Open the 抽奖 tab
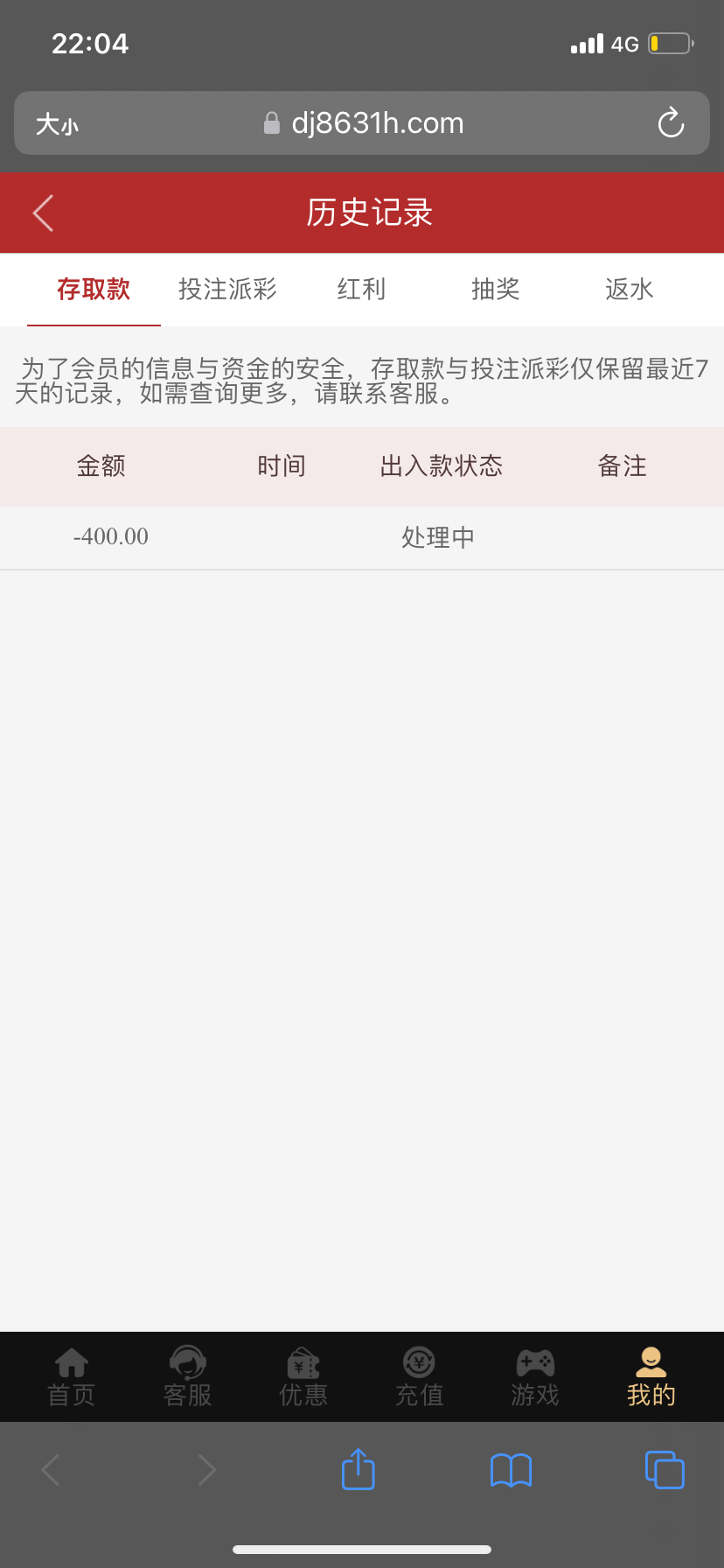The width and height of the screenshot is (724, 1568). 494,290
